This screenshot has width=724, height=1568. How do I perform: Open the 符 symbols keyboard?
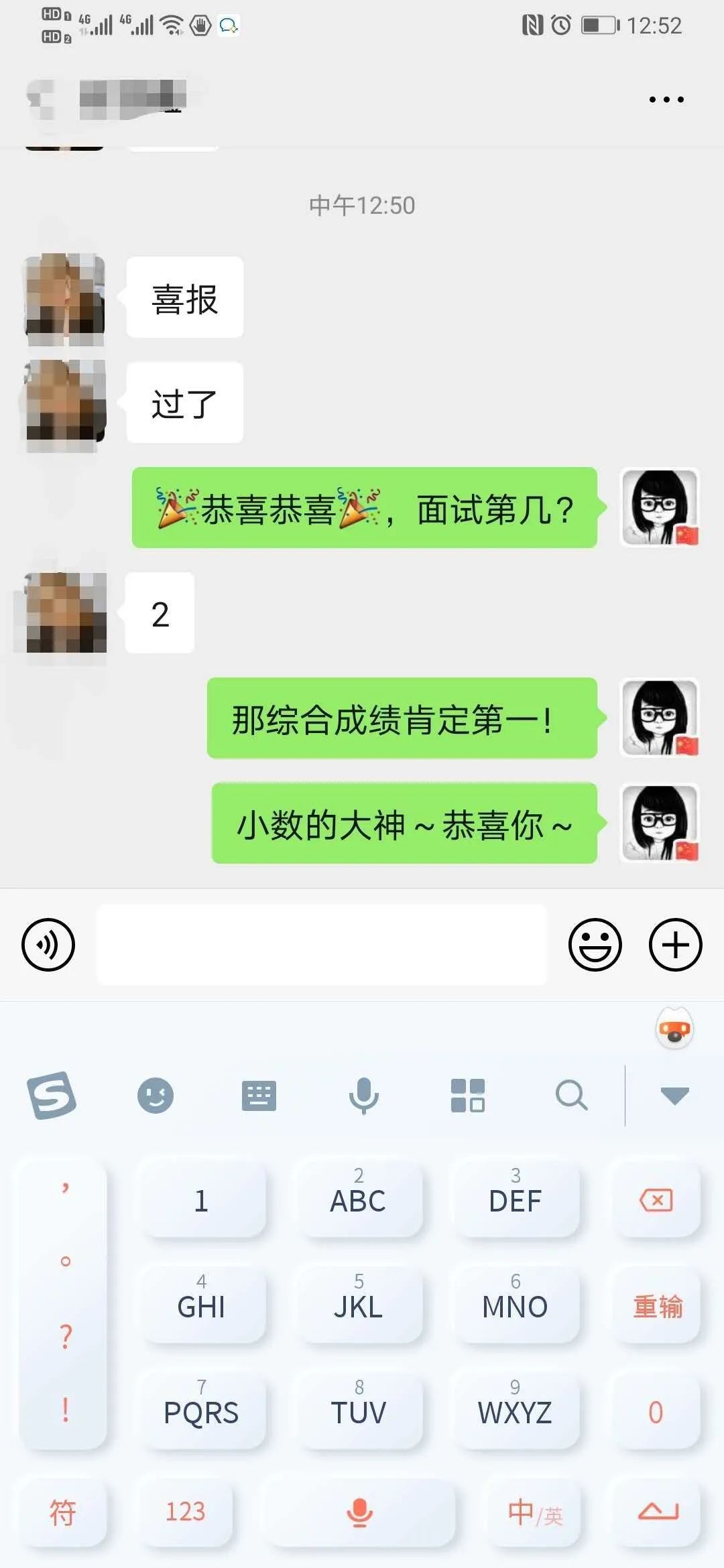click(x=62, y=1512)
